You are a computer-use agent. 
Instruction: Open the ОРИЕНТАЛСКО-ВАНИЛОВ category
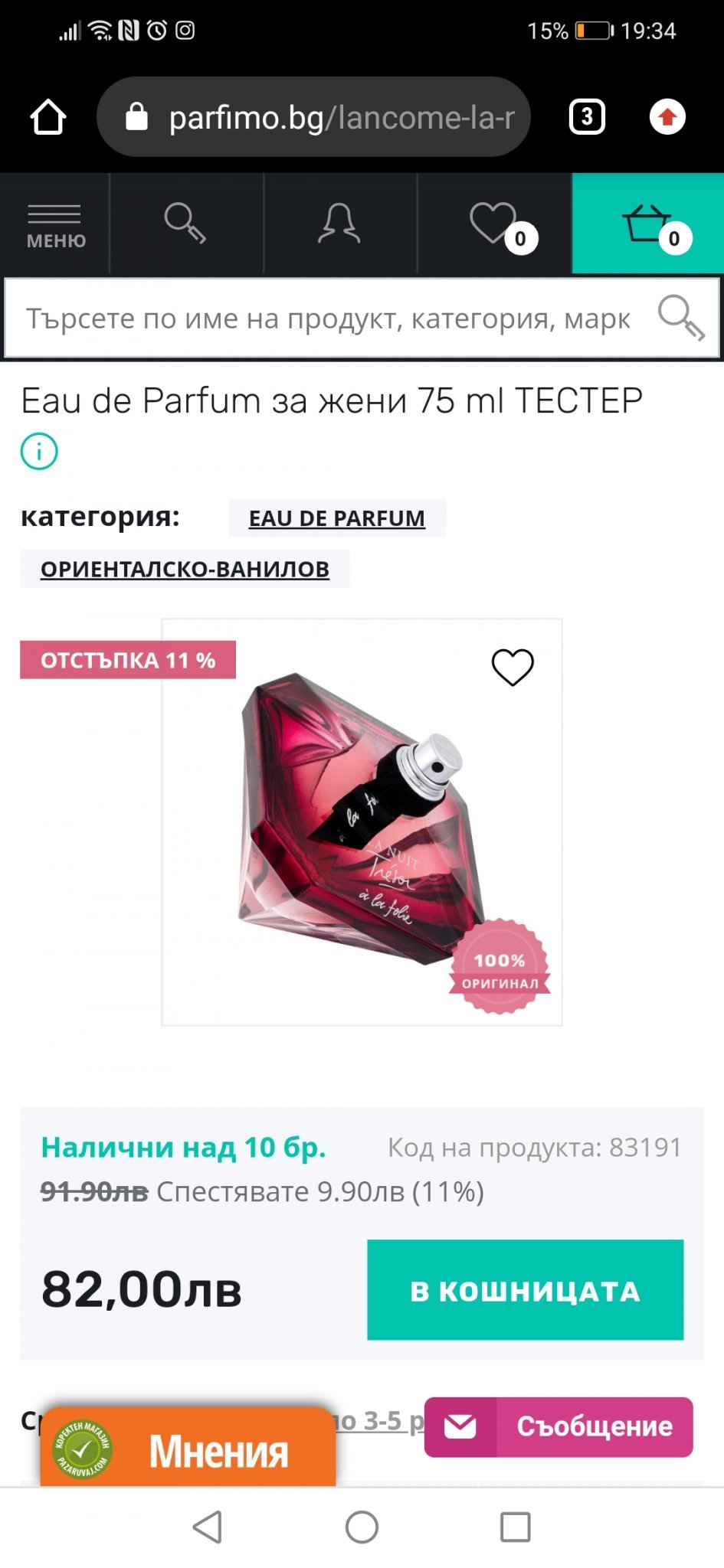coord(185,570)
